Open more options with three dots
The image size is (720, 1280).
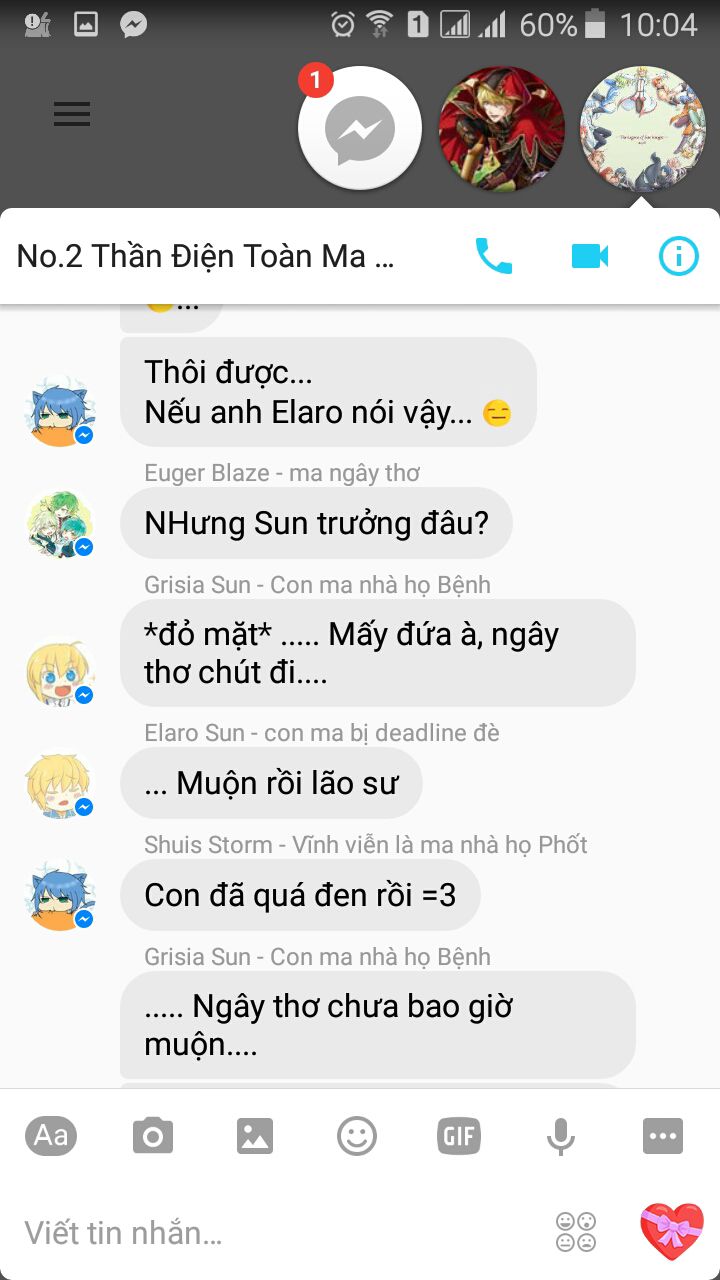(663, 1136)
